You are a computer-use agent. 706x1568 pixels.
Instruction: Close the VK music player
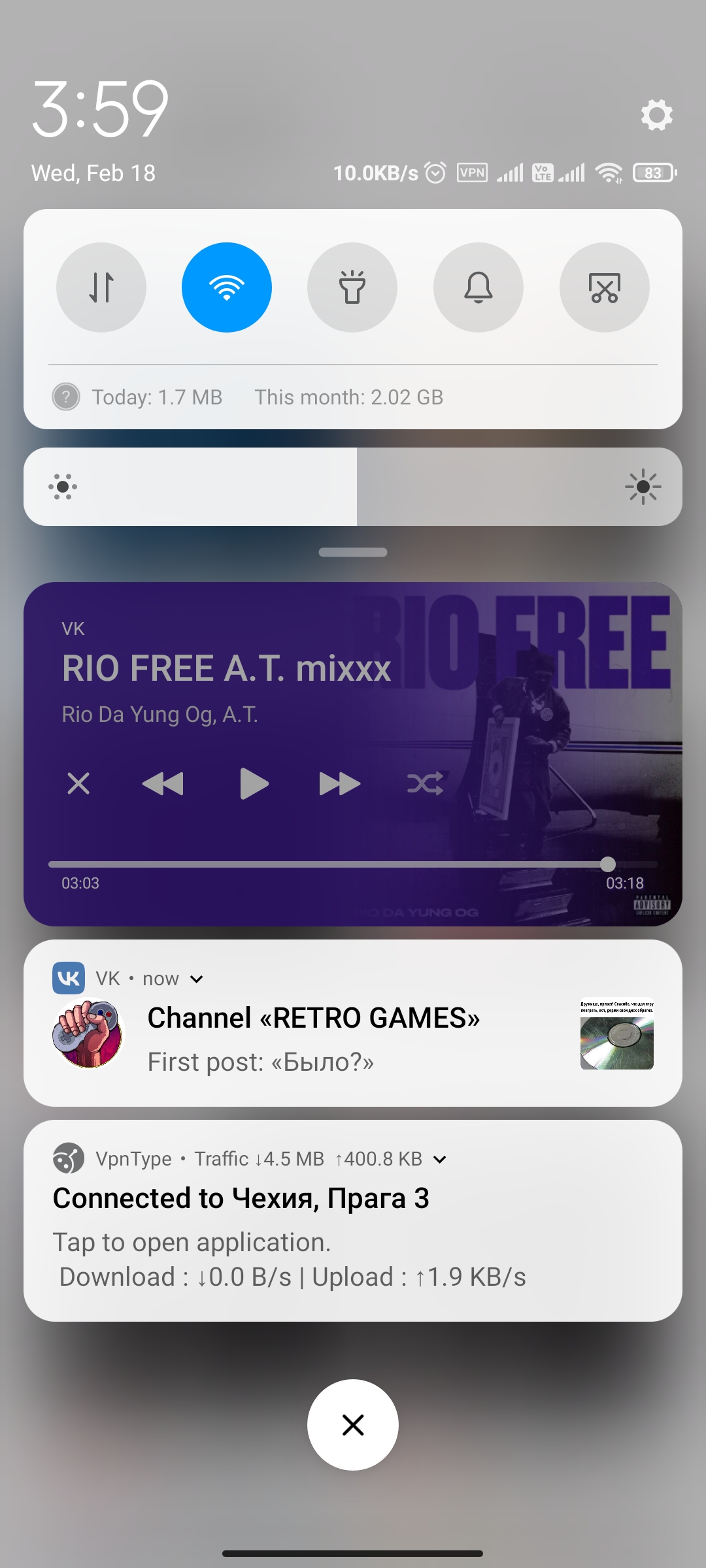[x=78, y=783]
